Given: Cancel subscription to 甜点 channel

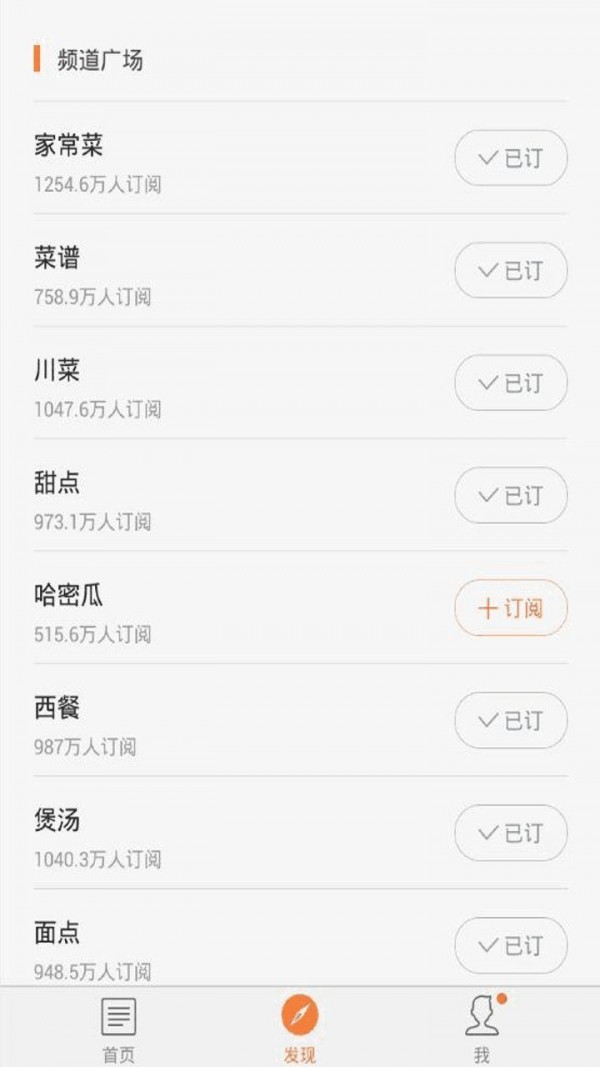Looking at the screenshot, I should [x=511, y=495].
